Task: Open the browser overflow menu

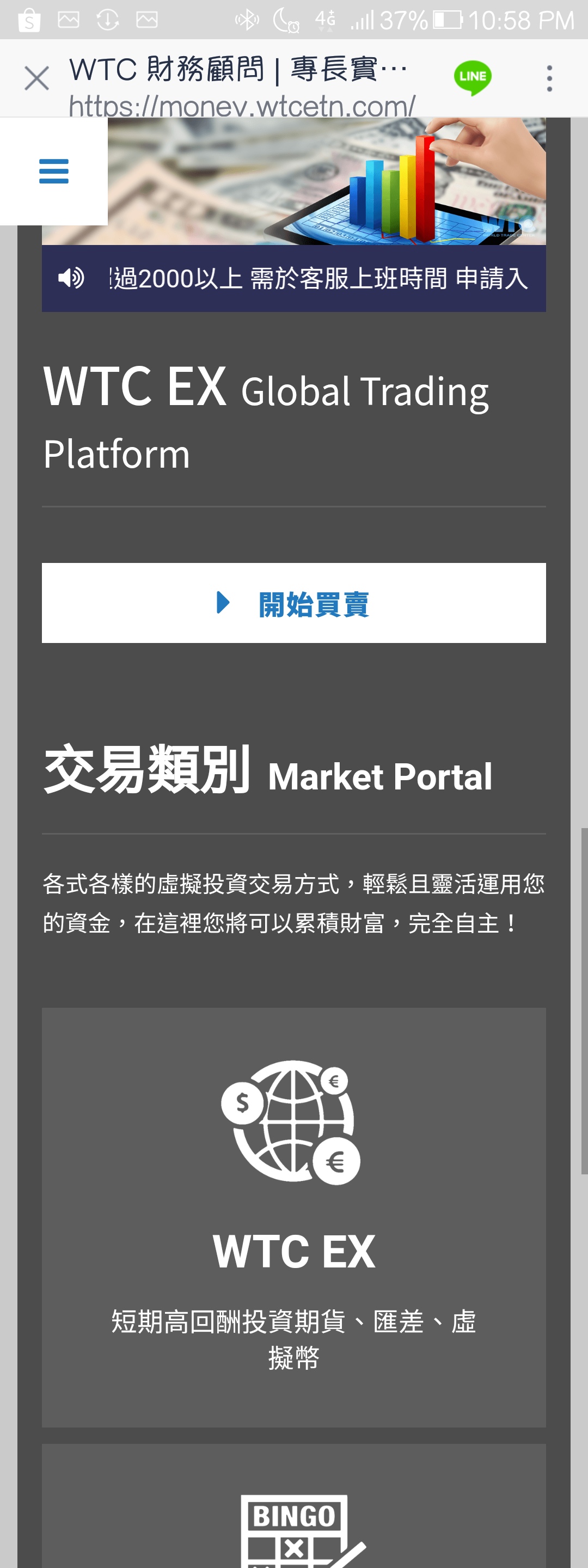Action: (x=549, y=78)
